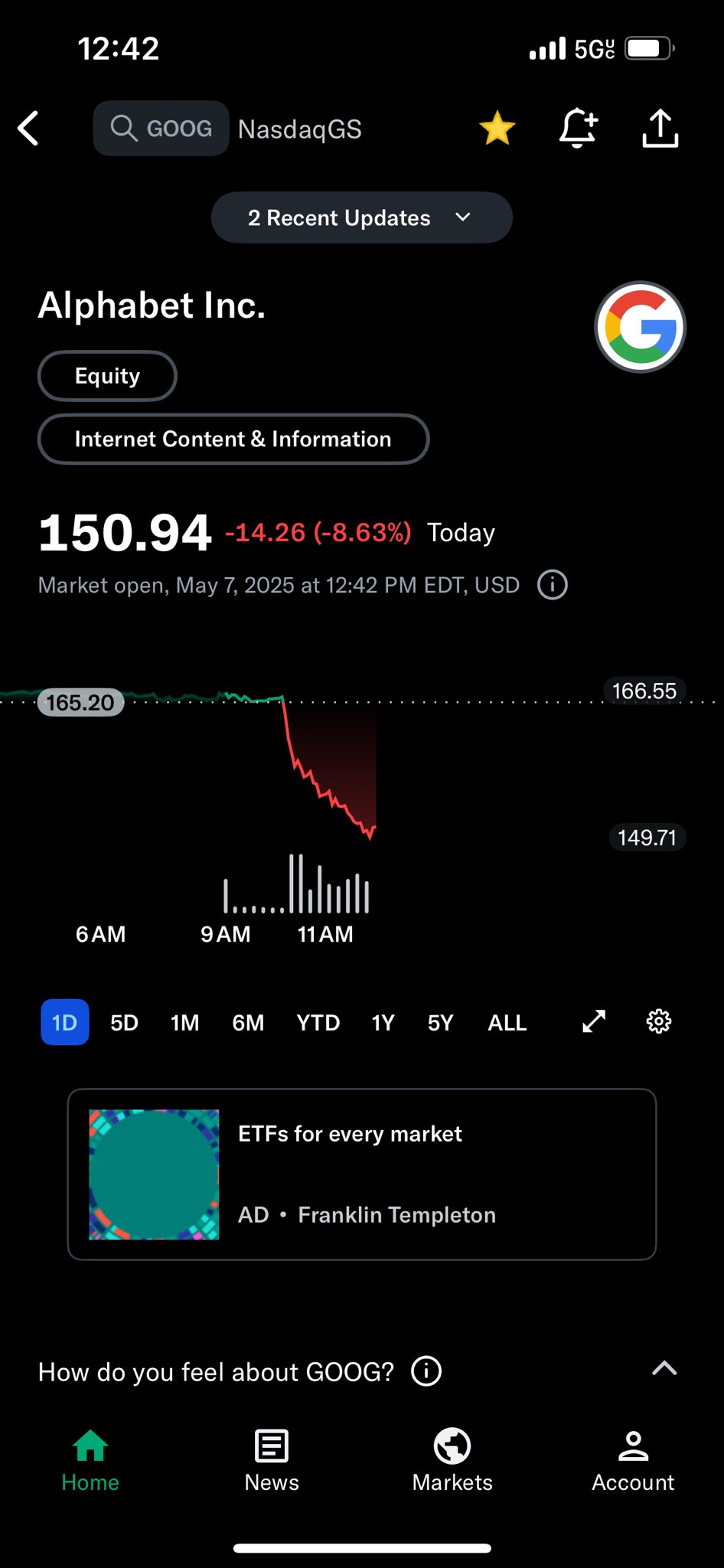This screenshot has width=724, height=1568.
Task: Show market data info next to timestamp
Action: click(x=553, y=585)
